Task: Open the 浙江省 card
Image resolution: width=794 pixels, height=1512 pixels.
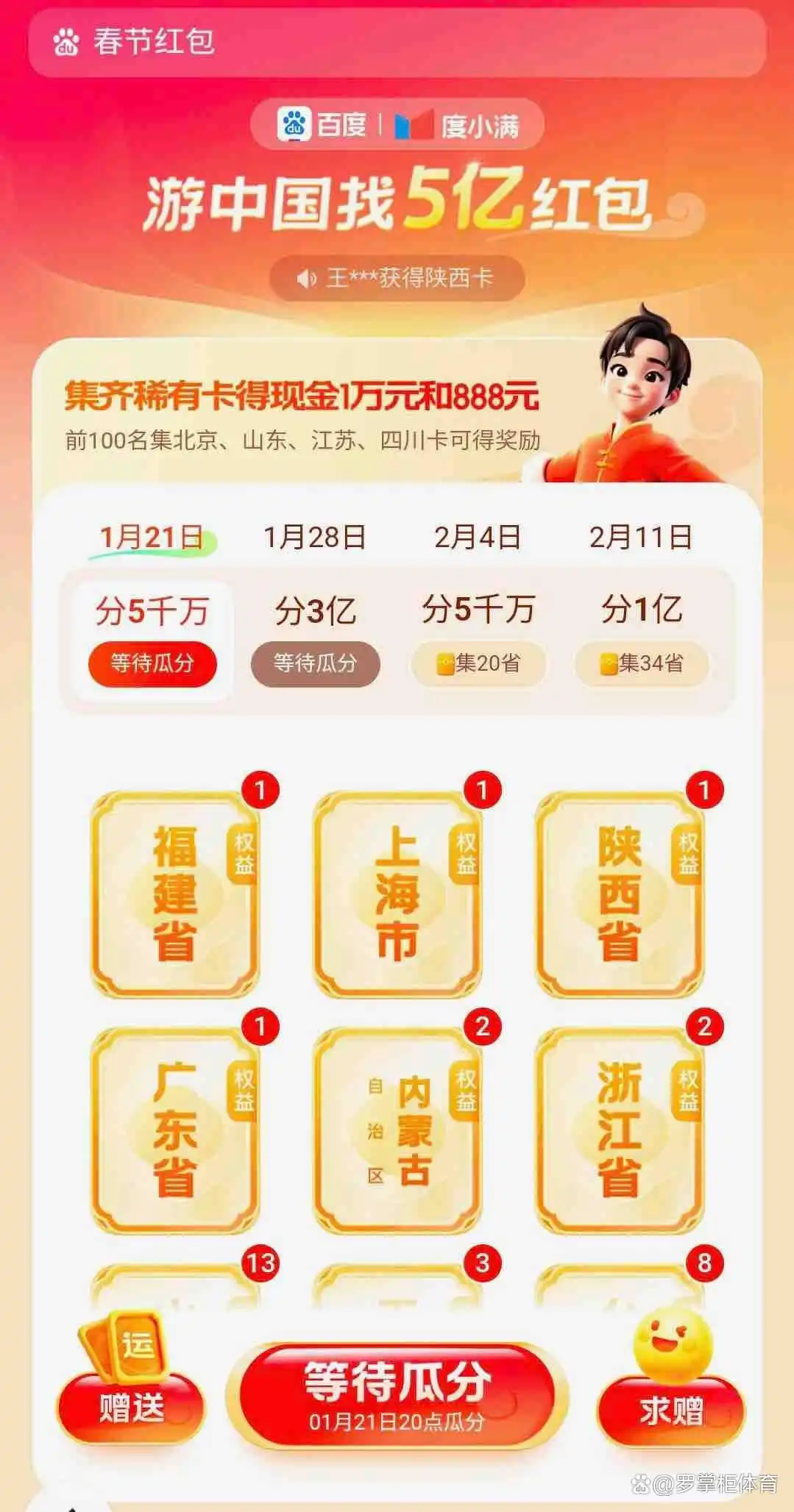Action: coord(620,1130)
